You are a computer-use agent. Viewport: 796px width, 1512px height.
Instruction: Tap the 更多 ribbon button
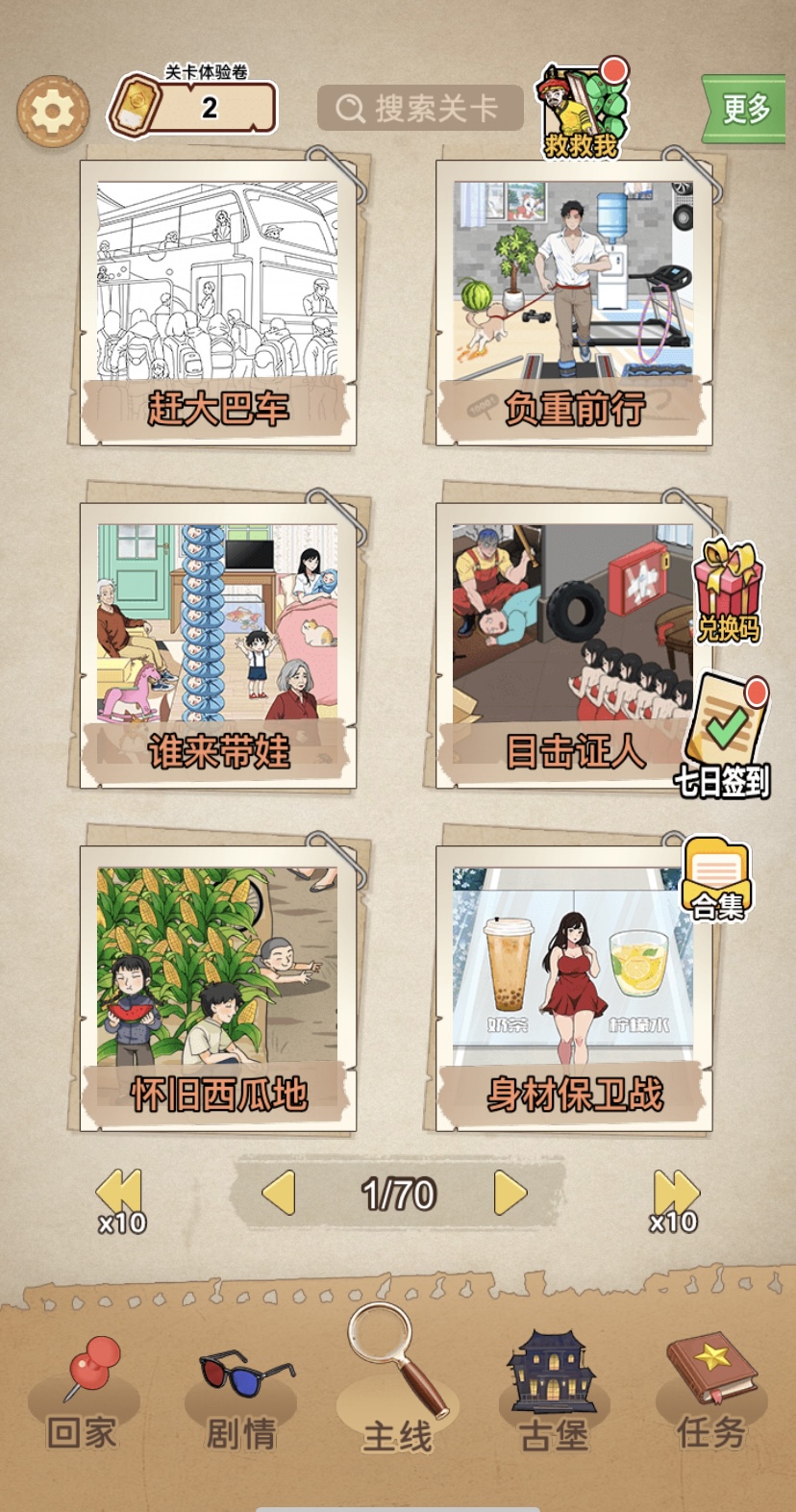coord(744,109)
